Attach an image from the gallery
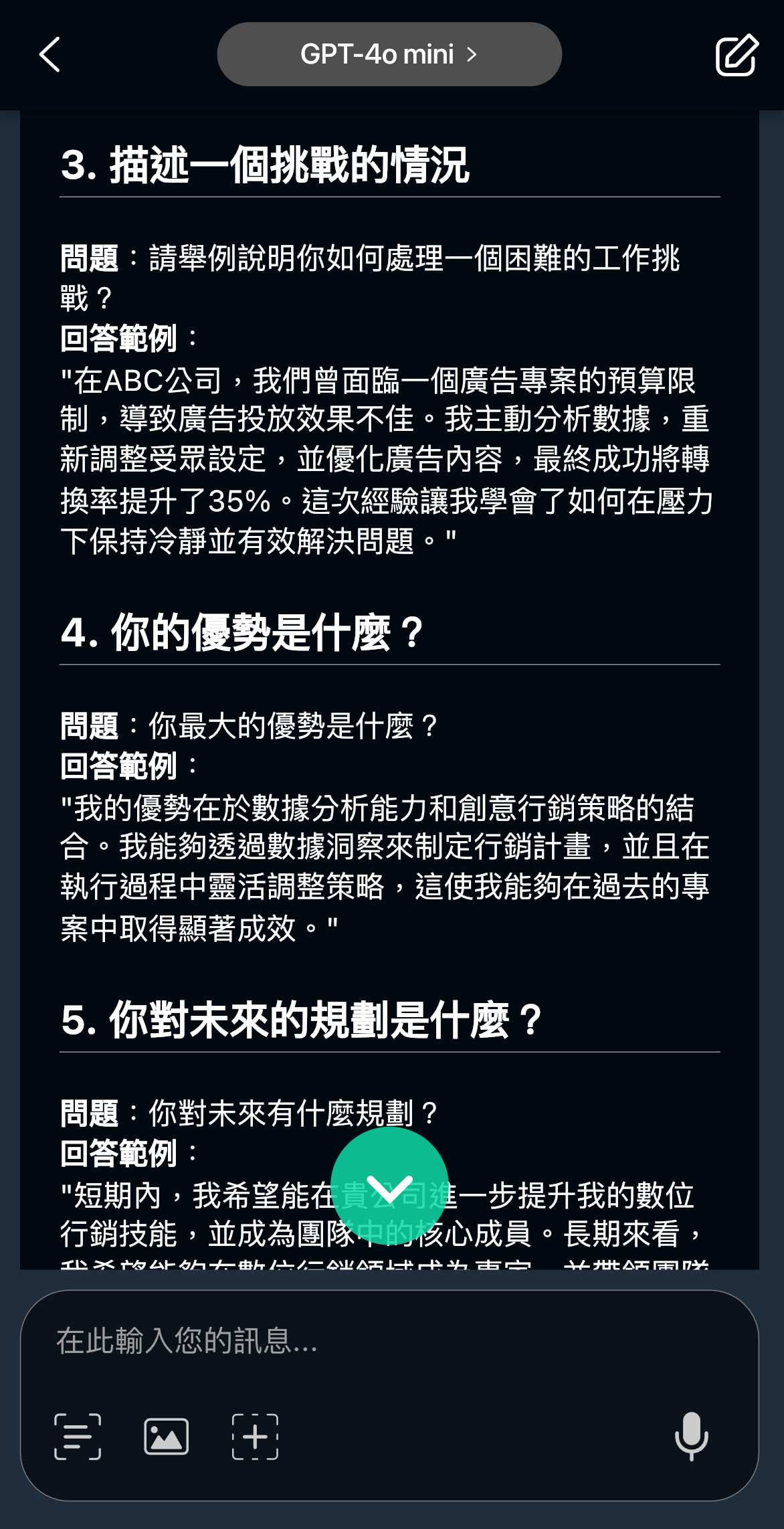Viewport: 784px width, 1529px height. pos(166,1437)
